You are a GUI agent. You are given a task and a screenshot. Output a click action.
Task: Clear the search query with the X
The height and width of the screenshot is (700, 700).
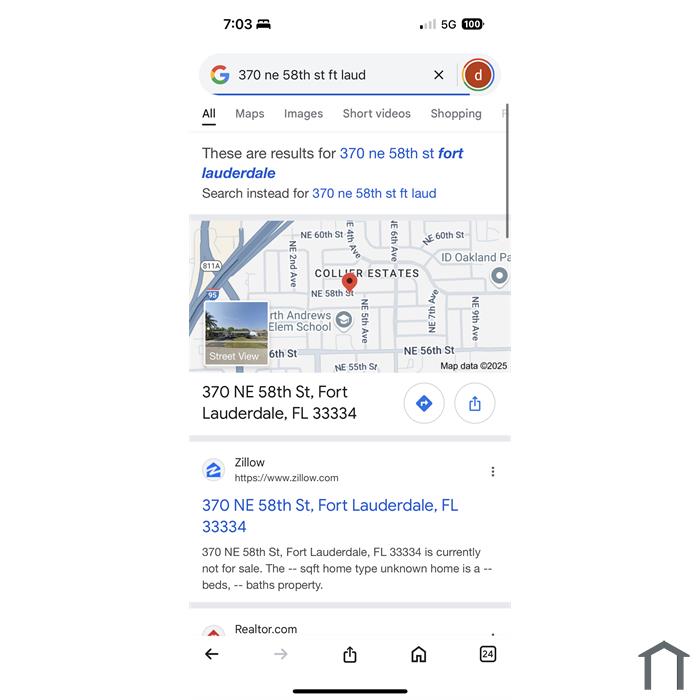(x=438, y=75)
